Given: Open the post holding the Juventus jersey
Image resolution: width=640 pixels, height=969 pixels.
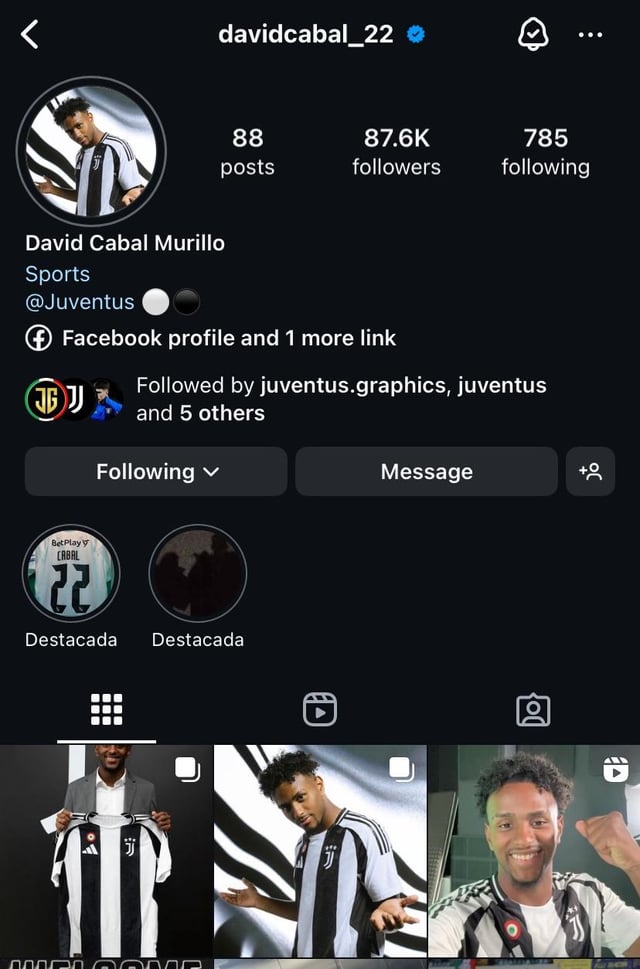Looking at the screenshot, I should point(106,856).
